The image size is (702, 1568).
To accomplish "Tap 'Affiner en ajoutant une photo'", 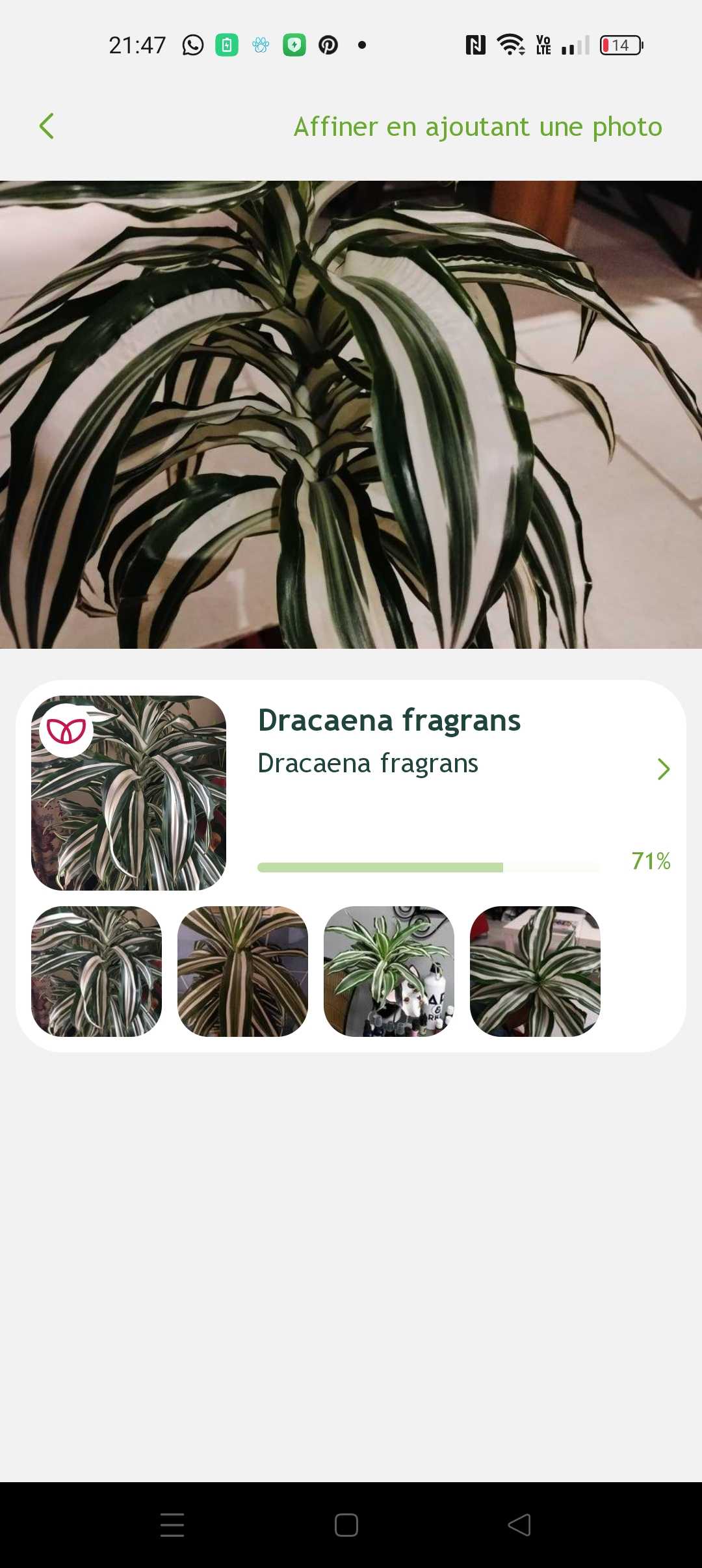I will (x=478, y=127).
